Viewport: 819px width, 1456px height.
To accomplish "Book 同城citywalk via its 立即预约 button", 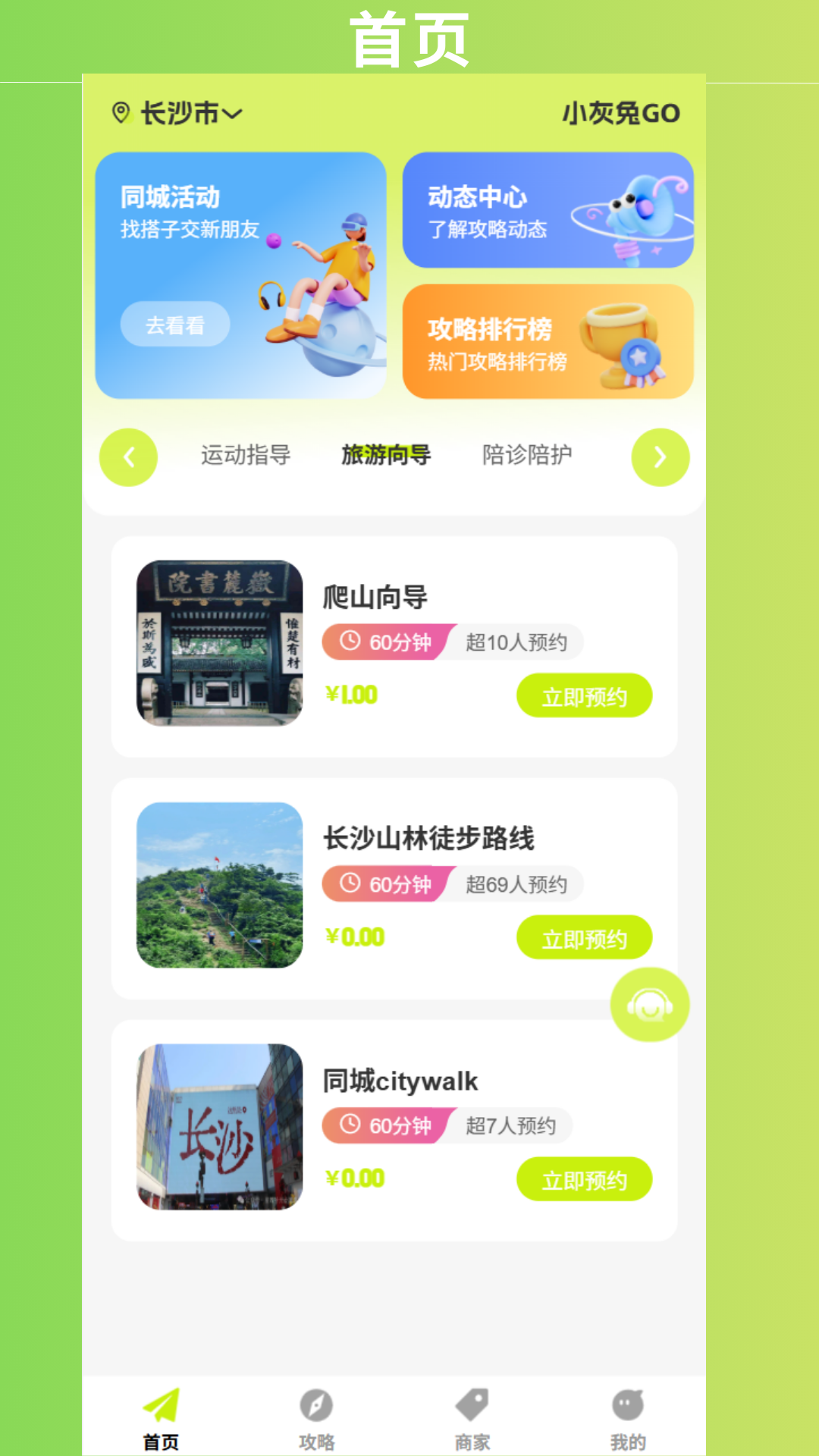I will [584, 1179].
